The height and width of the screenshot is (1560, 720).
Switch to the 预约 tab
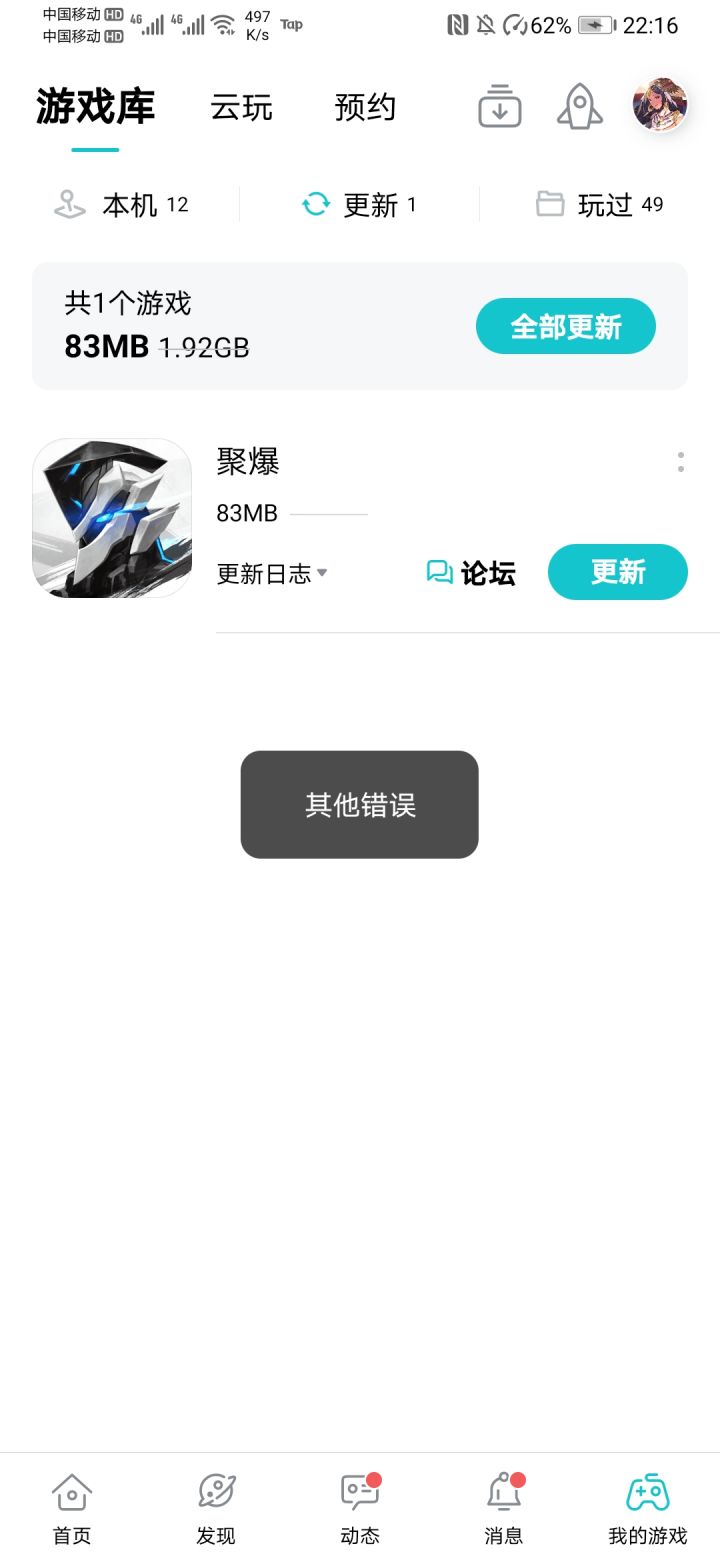pos(365,108)
